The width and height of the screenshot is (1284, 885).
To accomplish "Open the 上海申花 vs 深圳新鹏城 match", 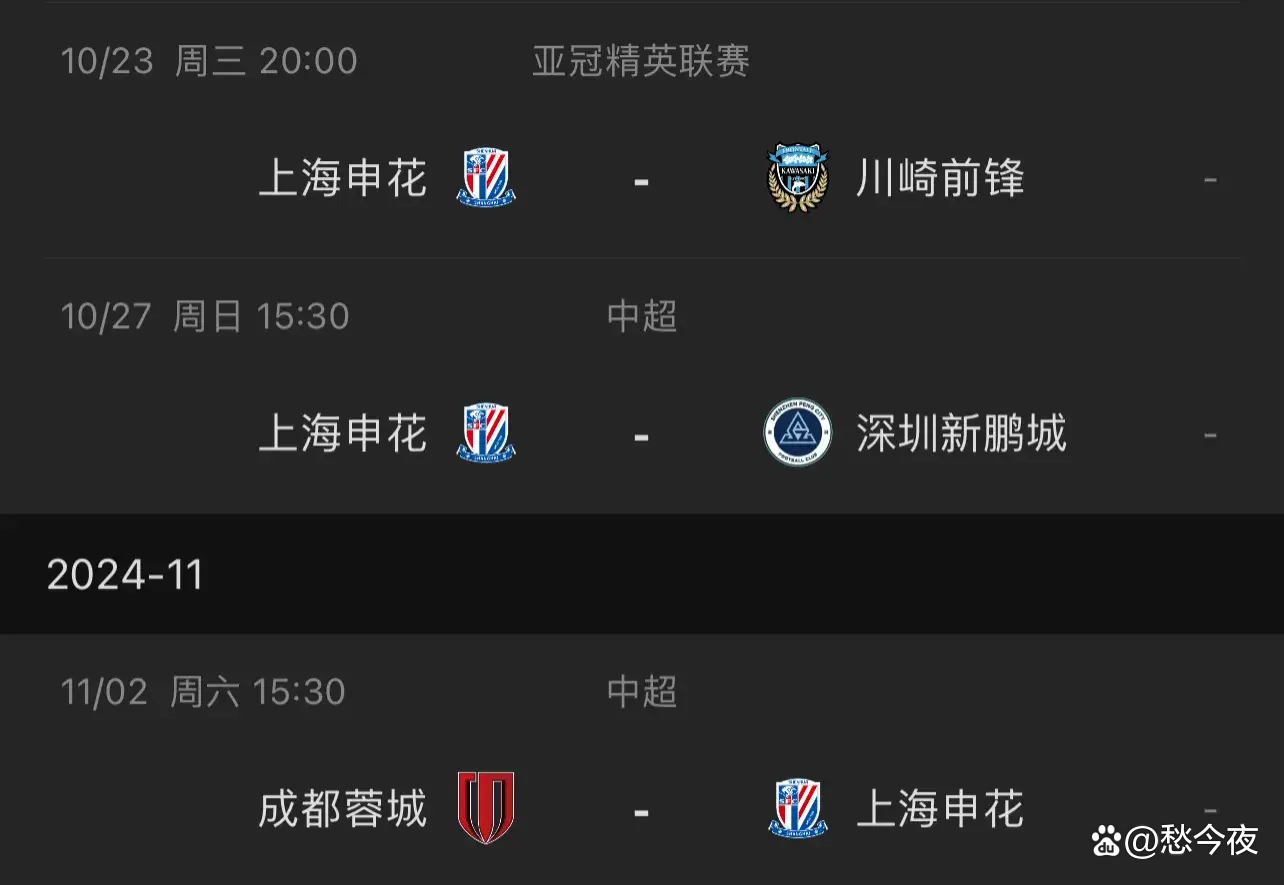I will click(641, 435).
